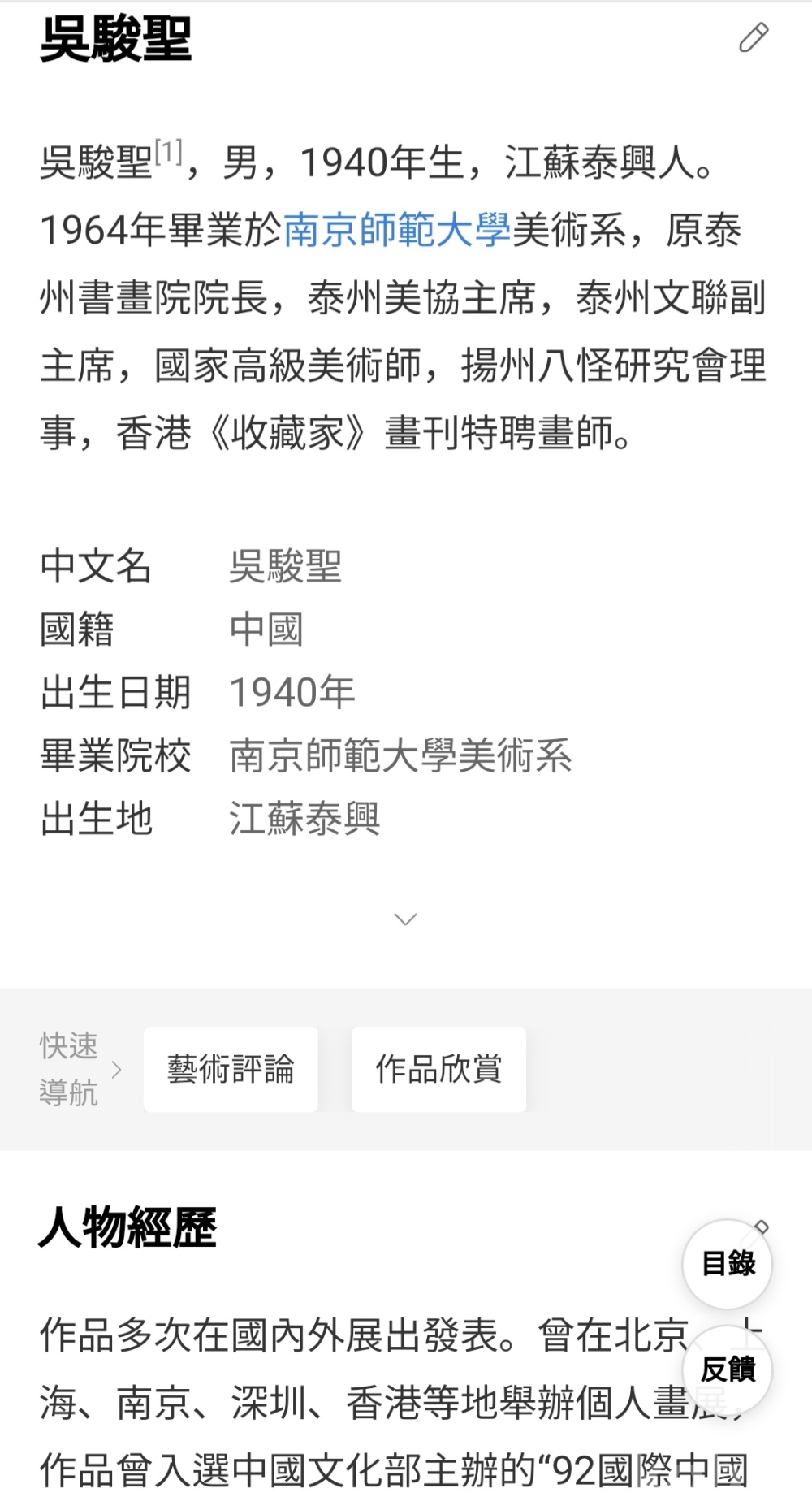Jump to the 作品欣賞 section

438,1069
